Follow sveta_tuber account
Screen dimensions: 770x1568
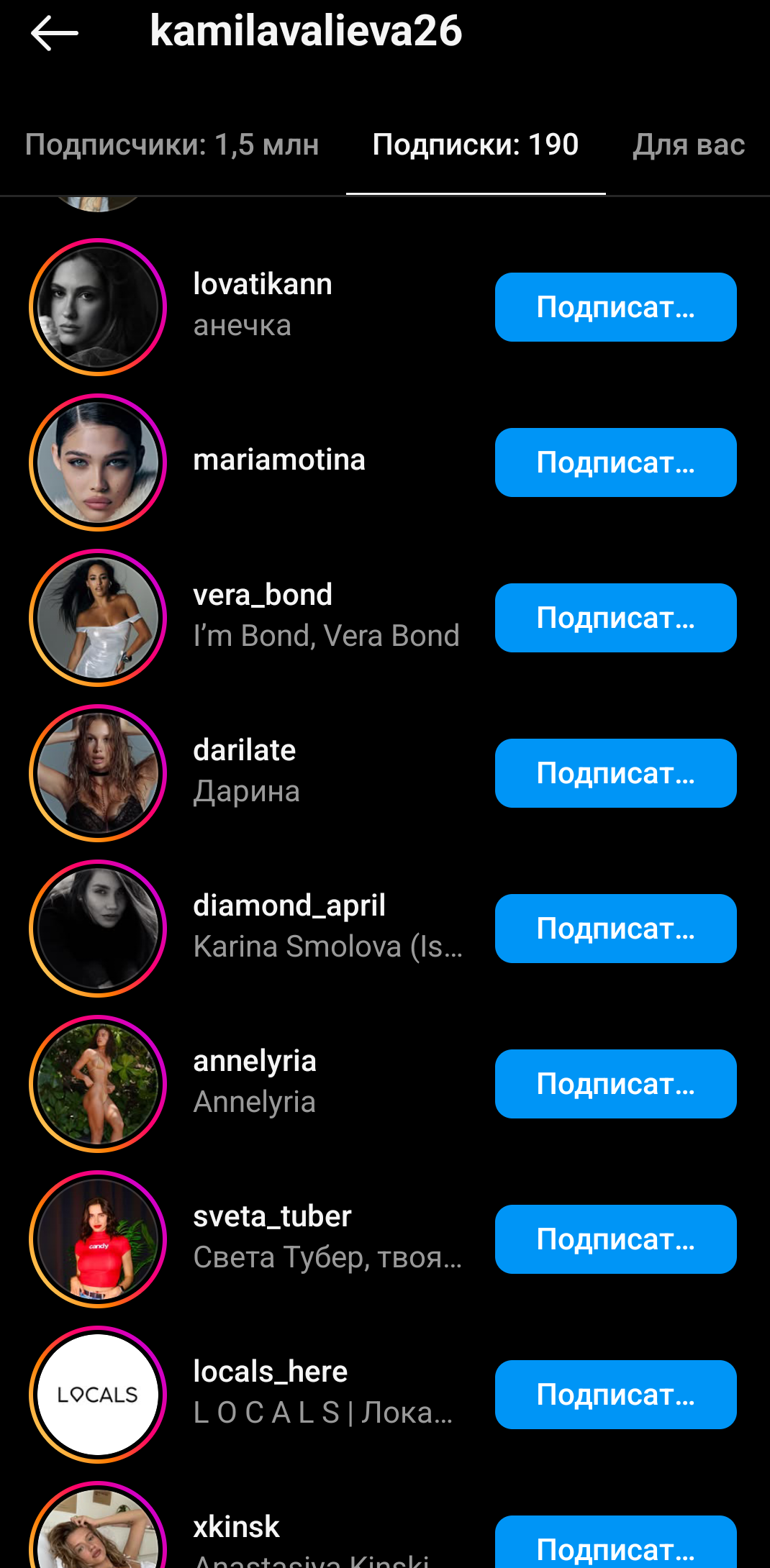[615, 1239]
